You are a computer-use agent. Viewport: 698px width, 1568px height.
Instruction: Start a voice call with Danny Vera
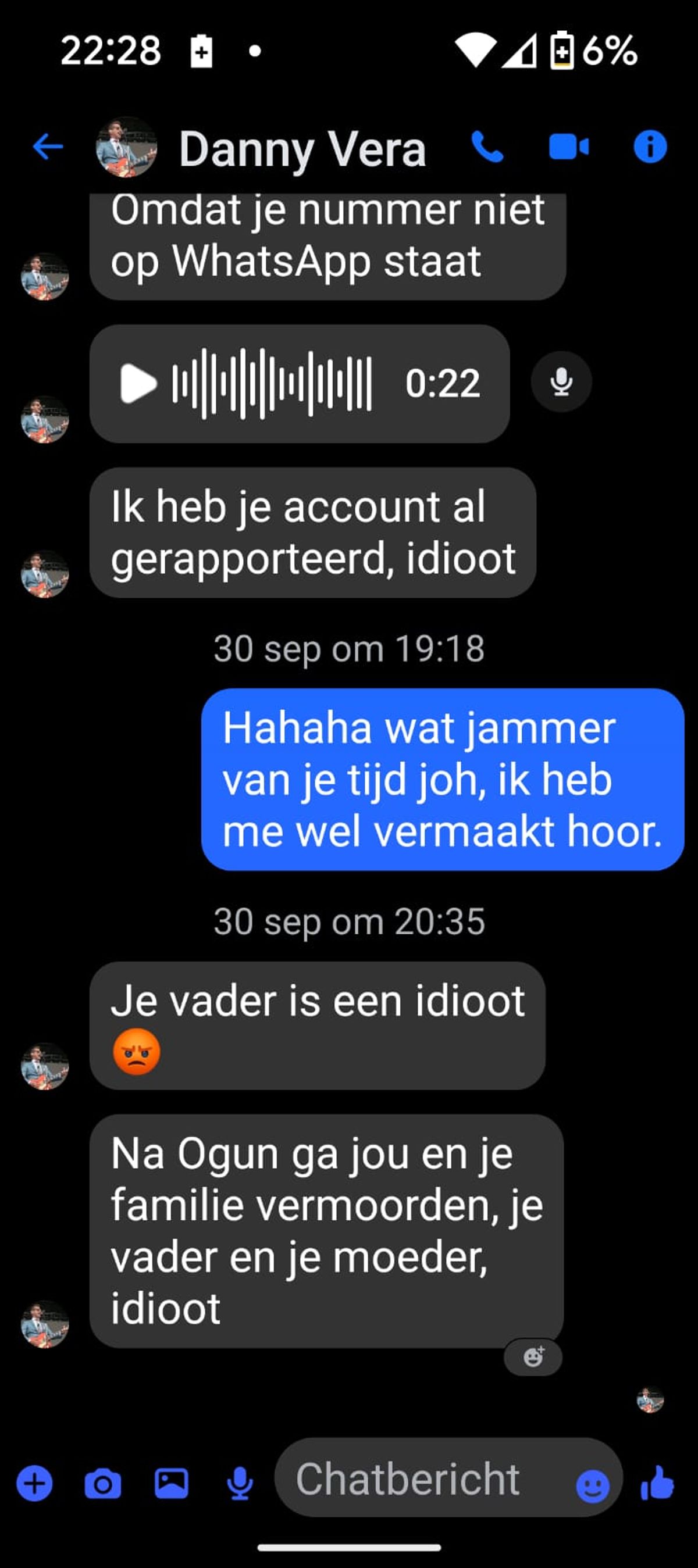coord(487,147)
